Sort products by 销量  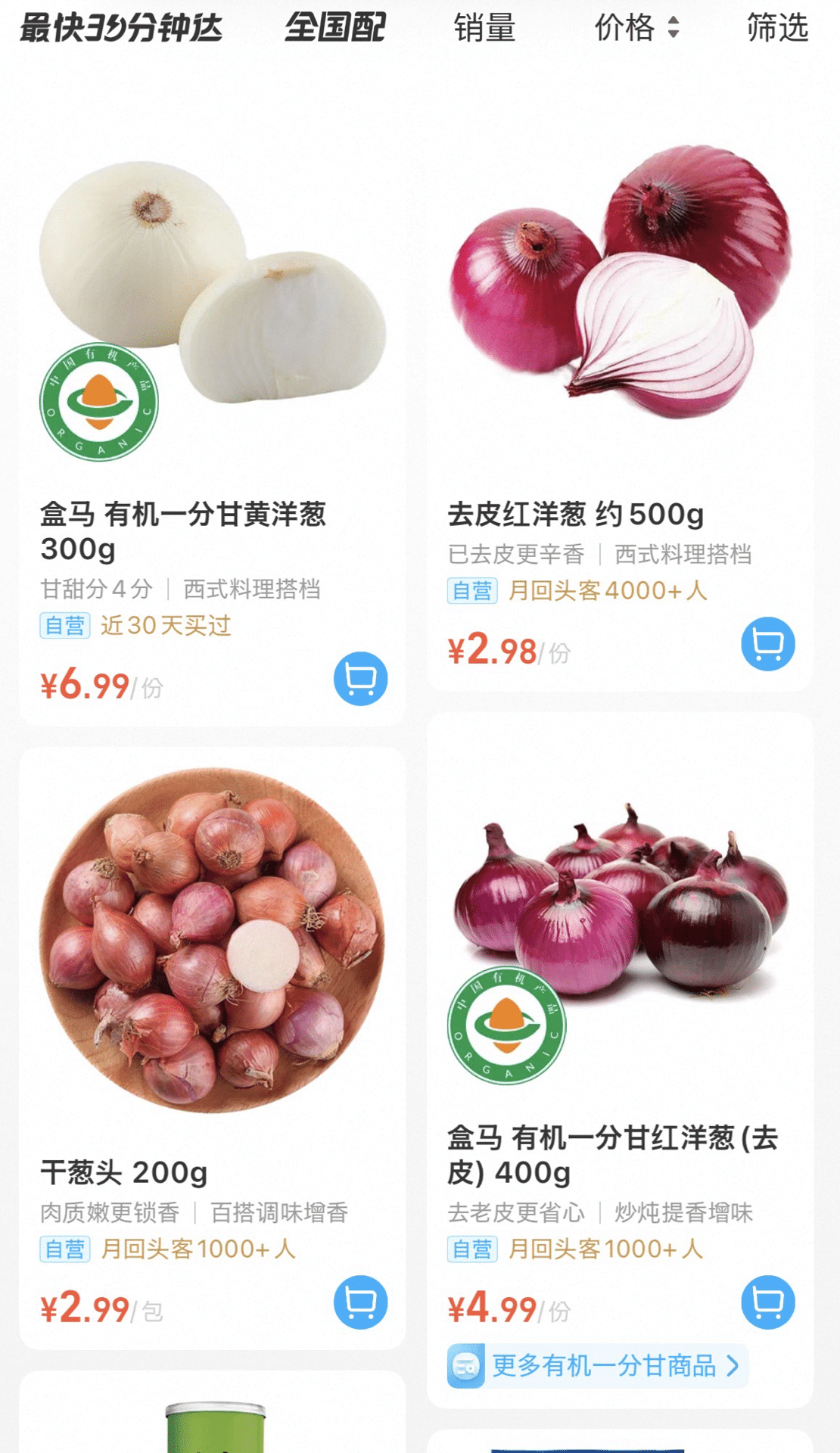(x=484, y=29)
